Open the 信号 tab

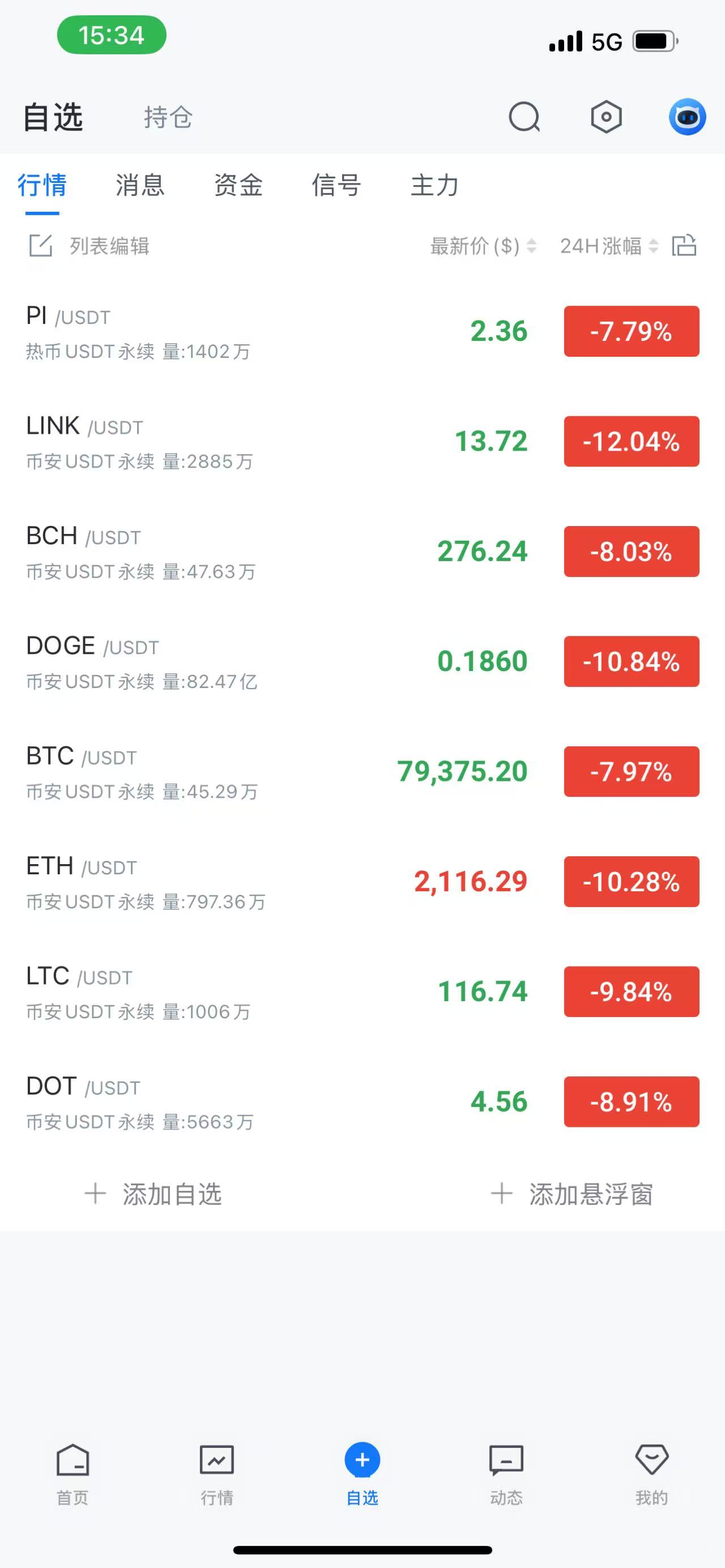(x=336, y=185)
